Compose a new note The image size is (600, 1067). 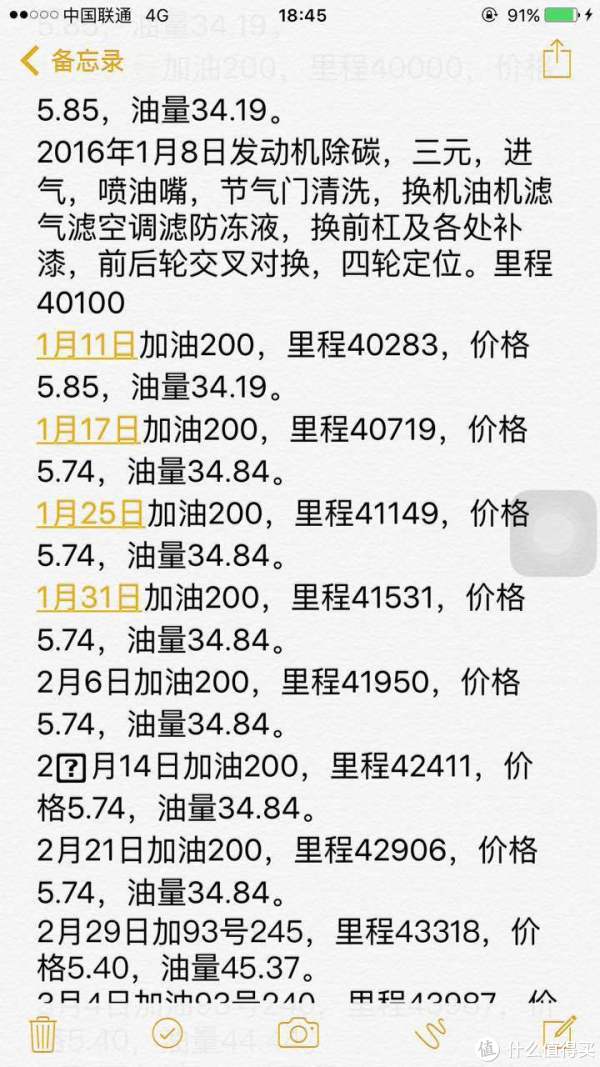559,1032
